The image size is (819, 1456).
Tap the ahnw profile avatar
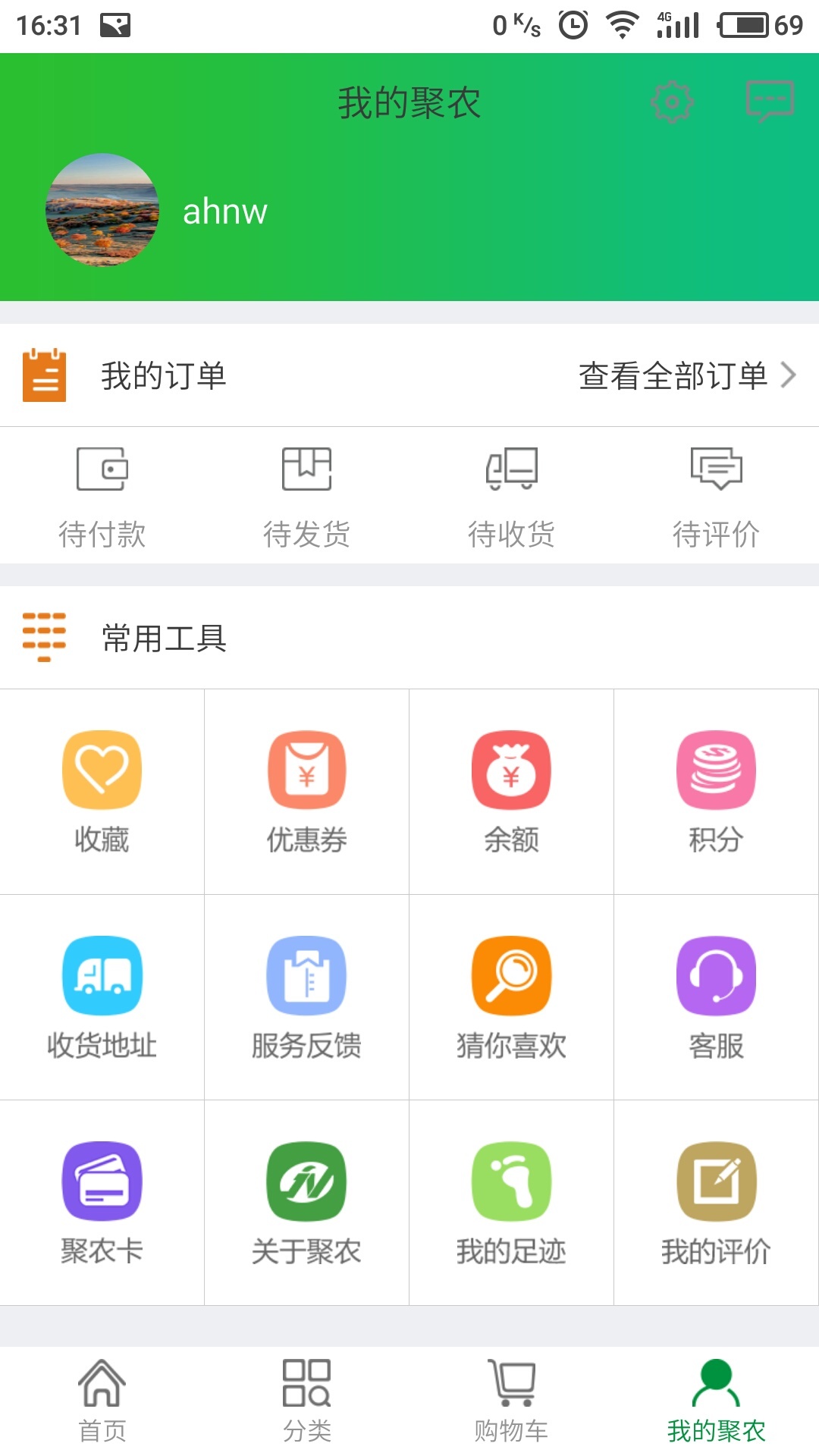(102, 211)
